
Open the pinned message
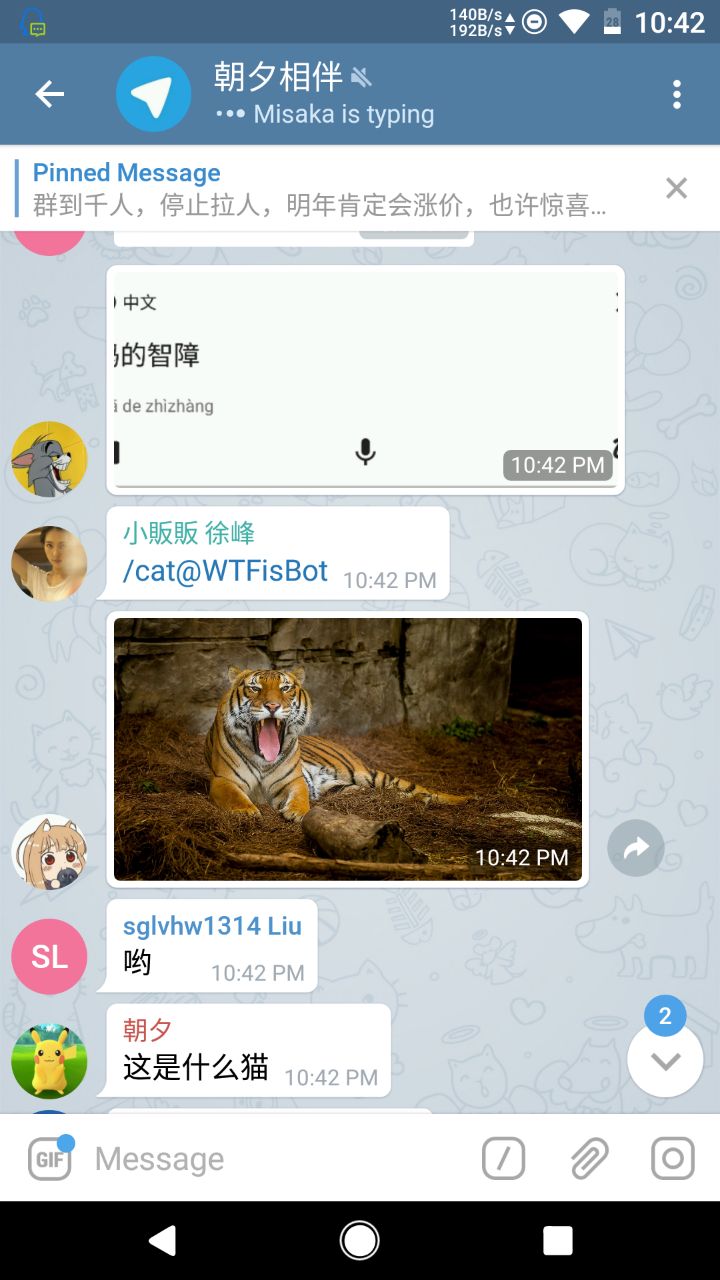coord(320,189)
